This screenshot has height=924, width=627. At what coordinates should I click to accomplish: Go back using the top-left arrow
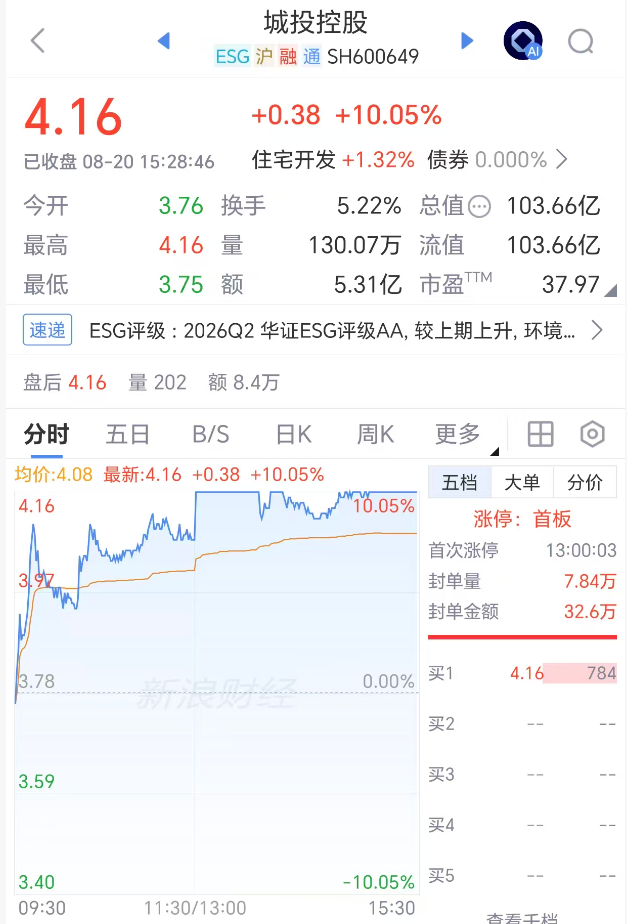(x=38, y=41)
